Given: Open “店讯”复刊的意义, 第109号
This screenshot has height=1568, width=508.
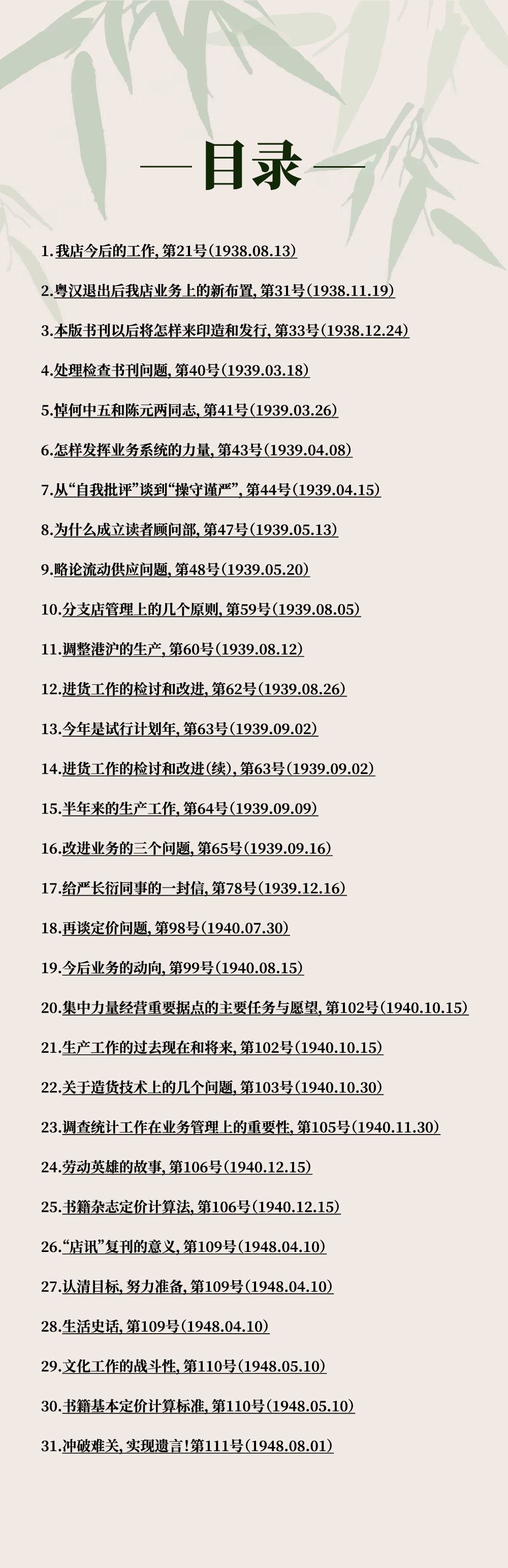Looking at the screenshot, I should (194, 1246).
